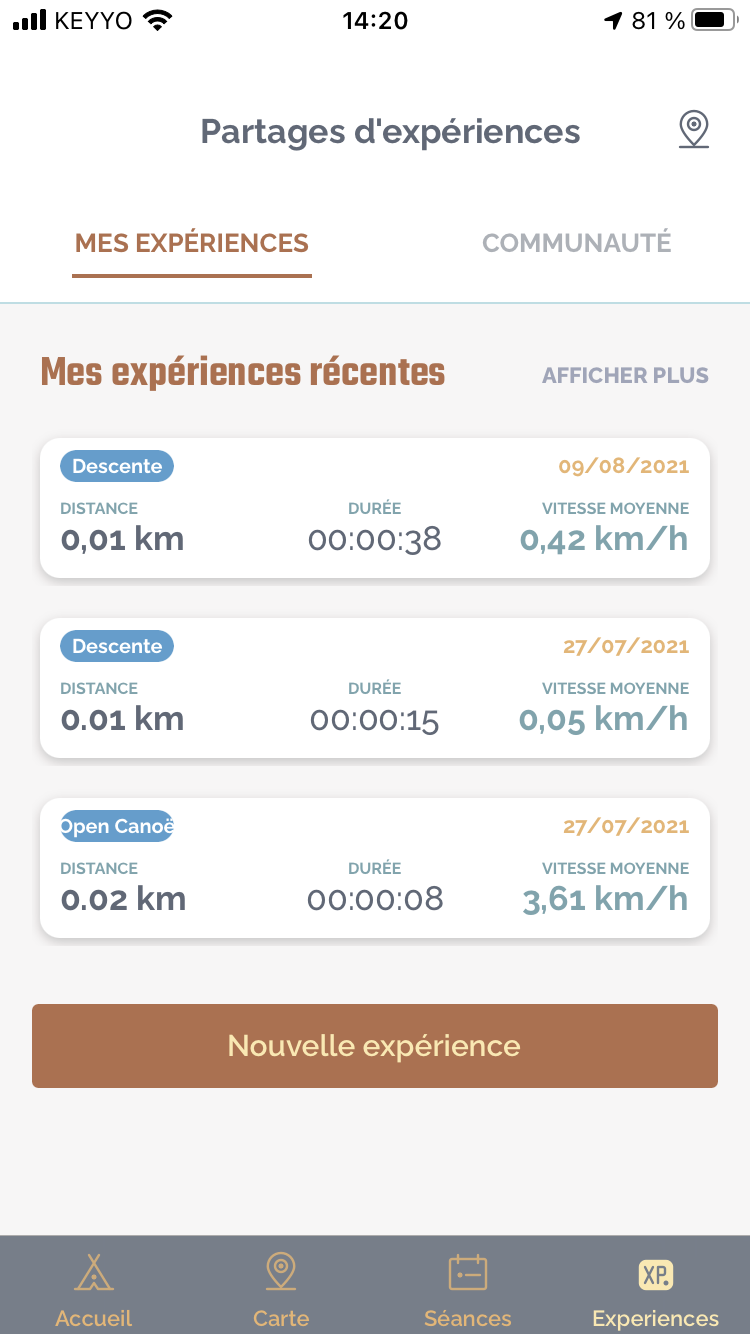Tap Afficher Plus to see more experiences
Viewport: 750px width, 1334px height.
click(x=625, y=376)
